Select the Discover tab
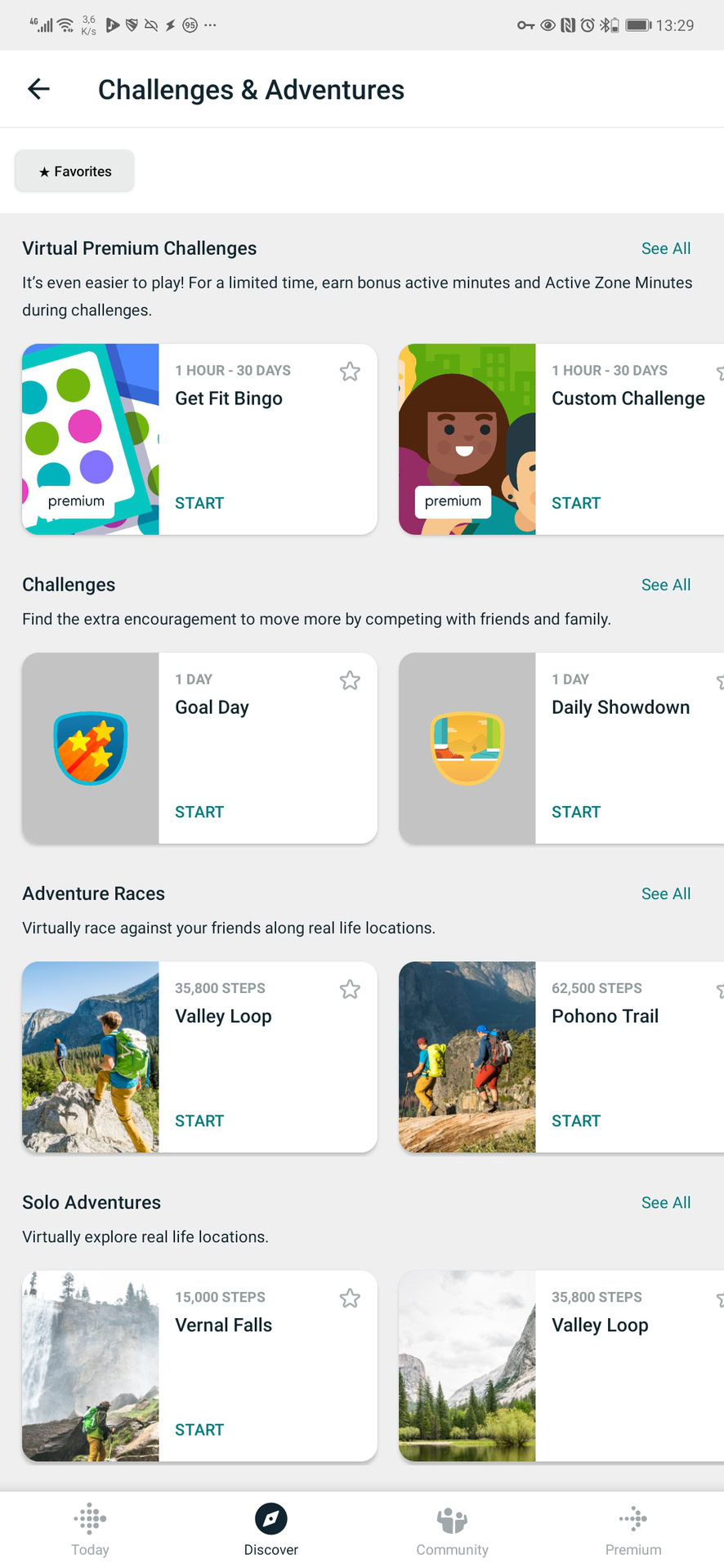 271,1529
